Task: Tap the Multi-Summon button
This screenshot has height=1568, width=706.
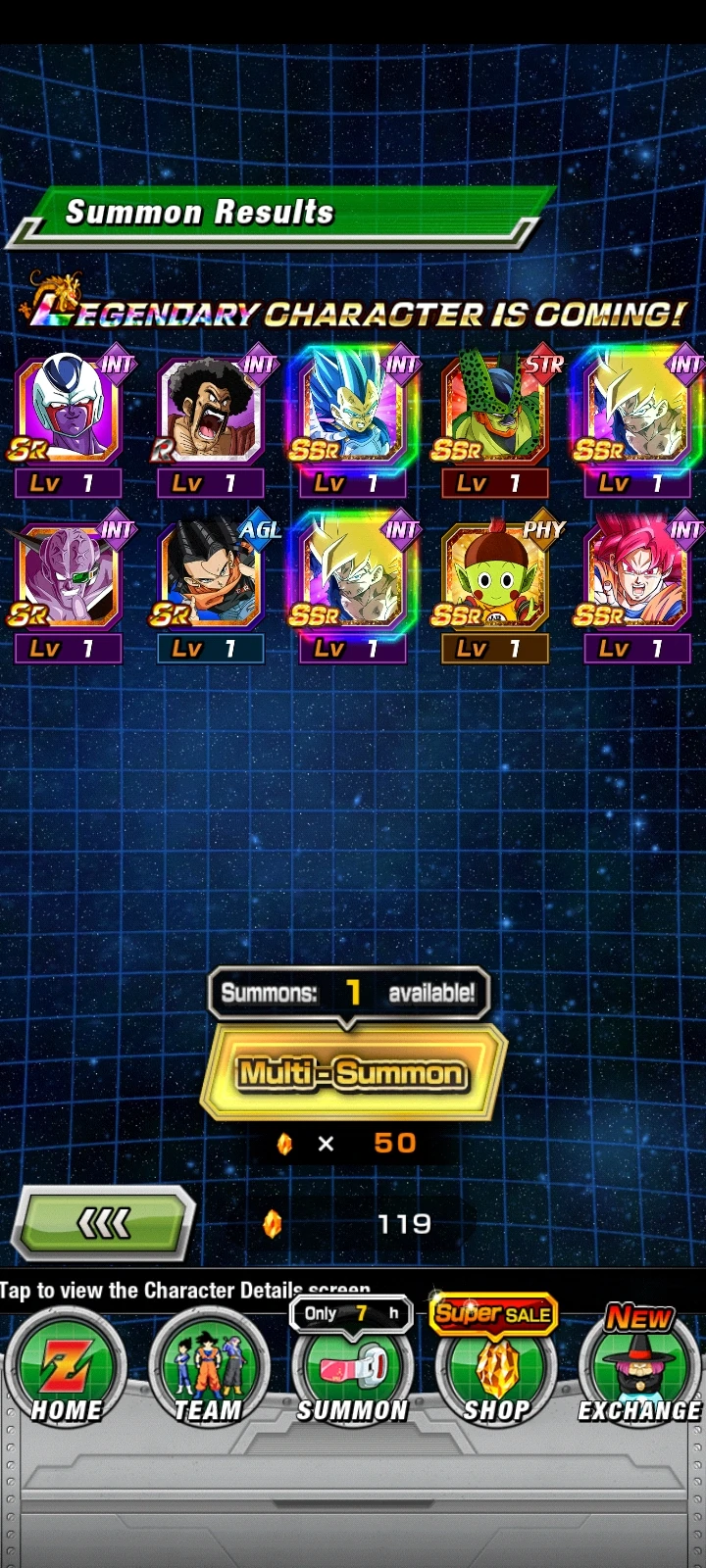Action: [353, 1073]
